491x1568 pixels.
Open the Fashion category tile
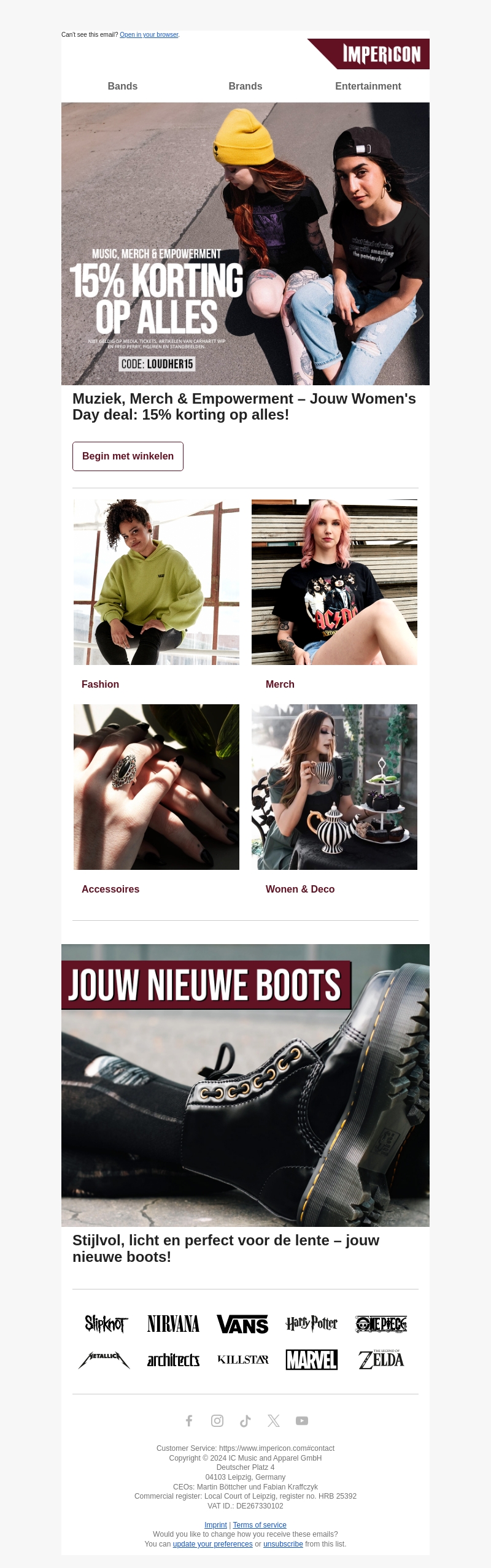click(157, 582)
